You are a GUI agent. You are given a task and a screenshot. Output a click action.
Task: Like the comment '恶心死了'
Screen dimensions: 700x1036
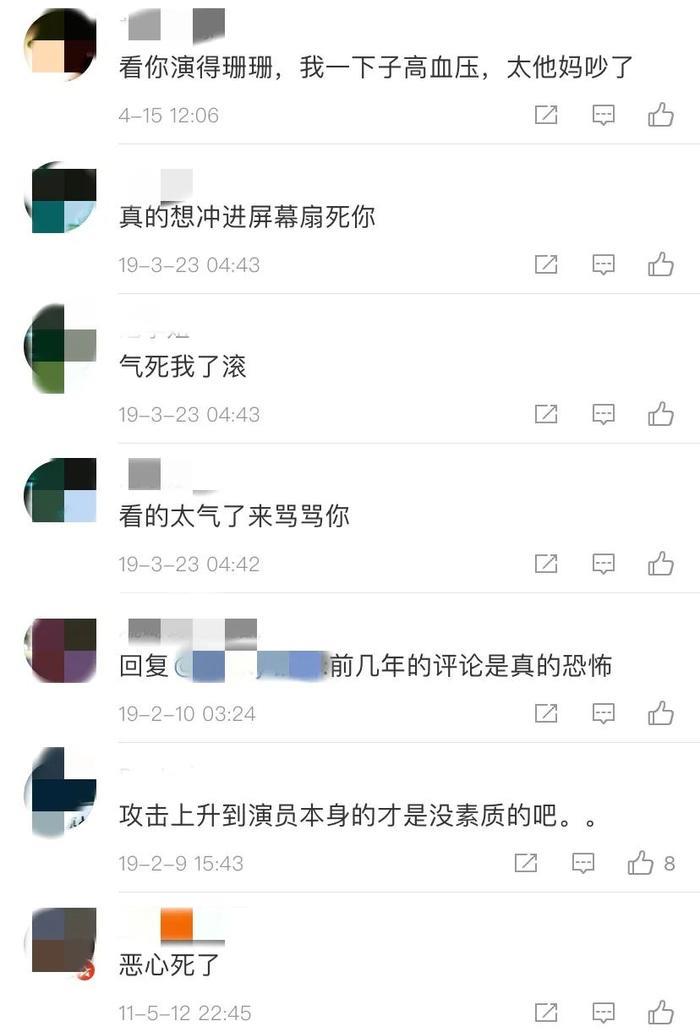pos(660,1012)
